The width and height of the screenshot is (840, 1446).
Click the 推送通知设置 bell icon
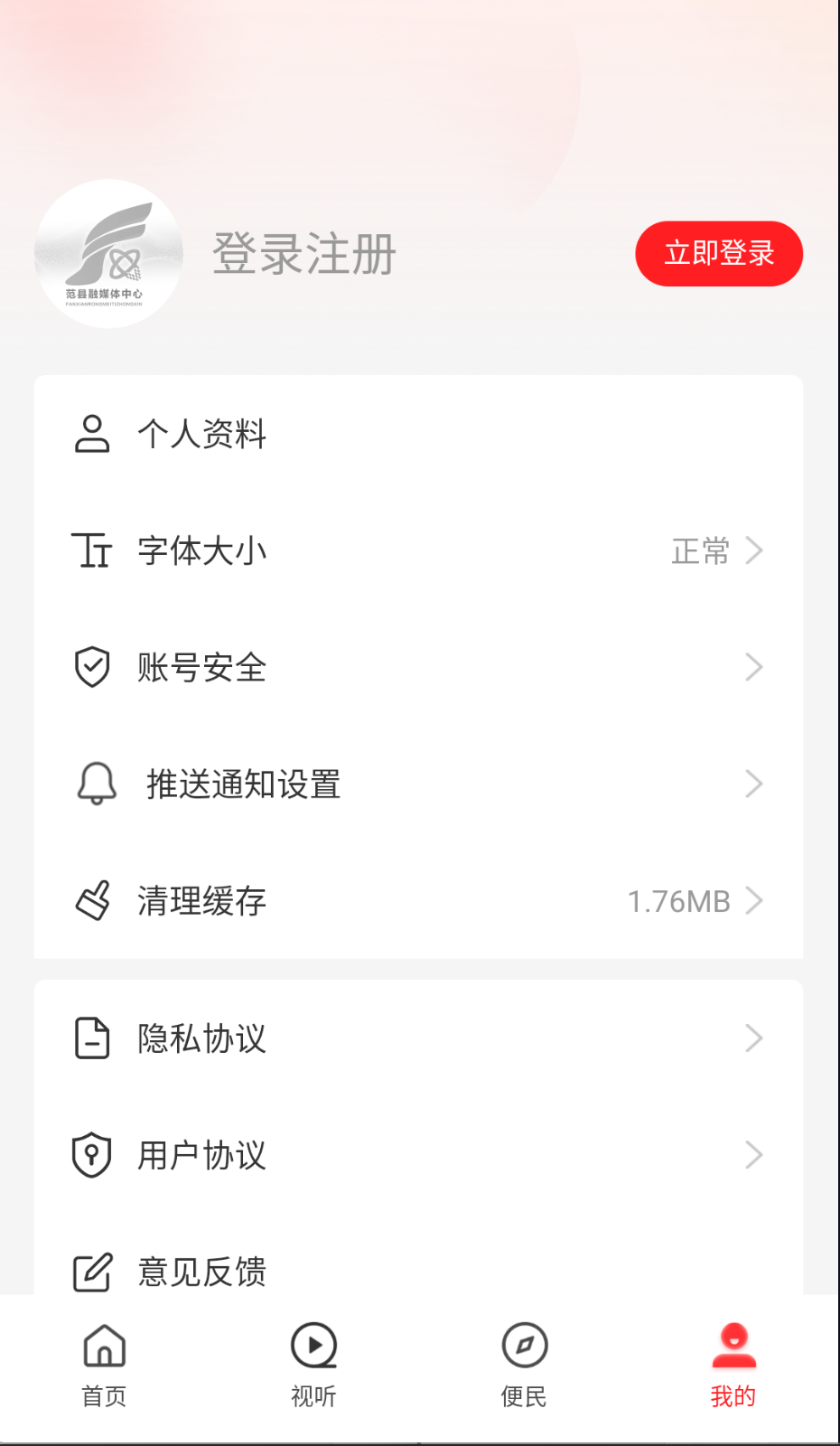[x=96, y=784]
